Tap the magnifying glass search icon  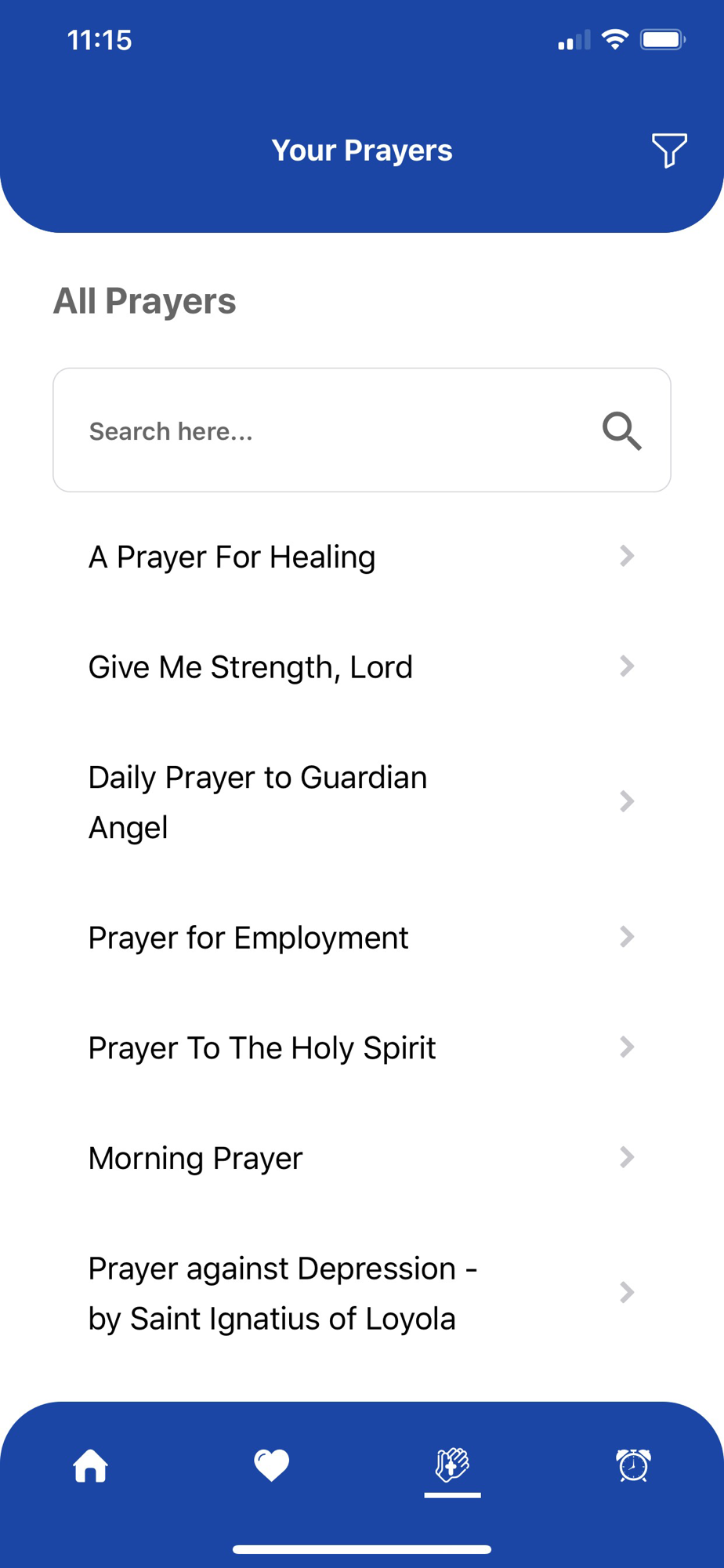(621, 430)
